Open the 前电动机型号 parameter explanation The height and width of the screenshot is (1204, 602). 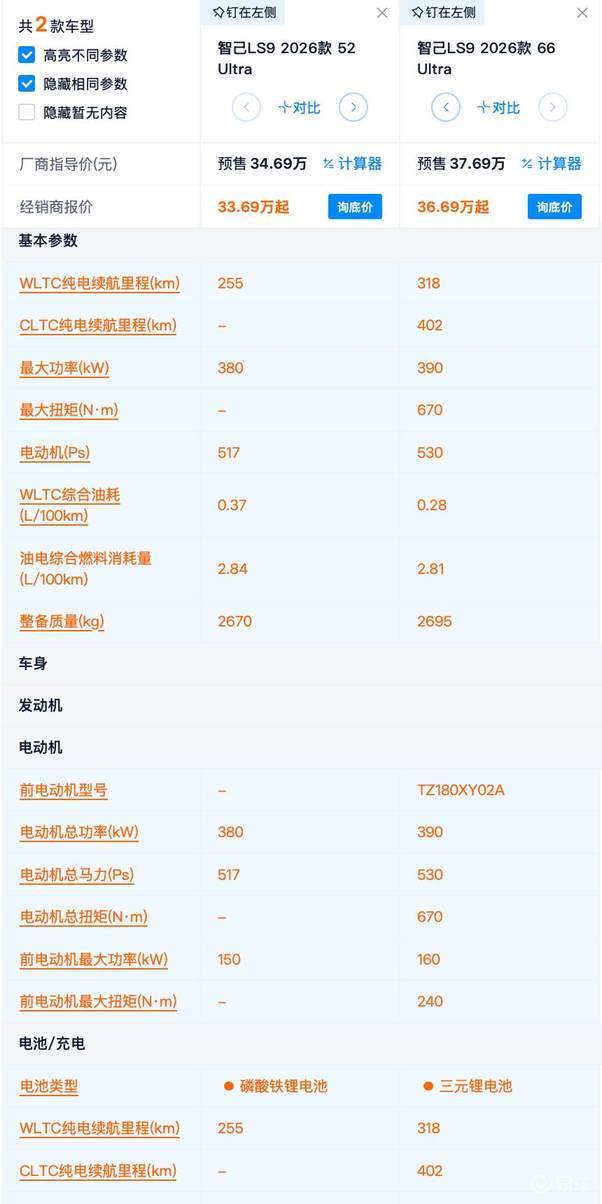click(x=64, y=790)
